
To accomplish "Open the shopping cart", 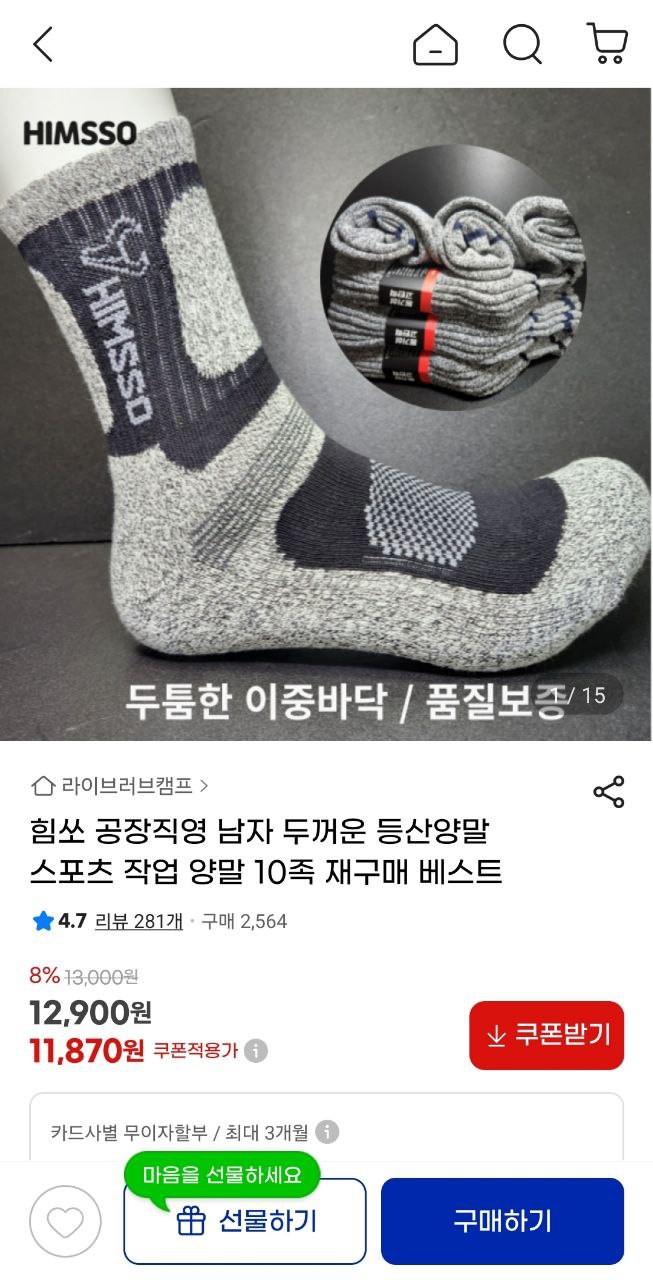I will (607, 44).
